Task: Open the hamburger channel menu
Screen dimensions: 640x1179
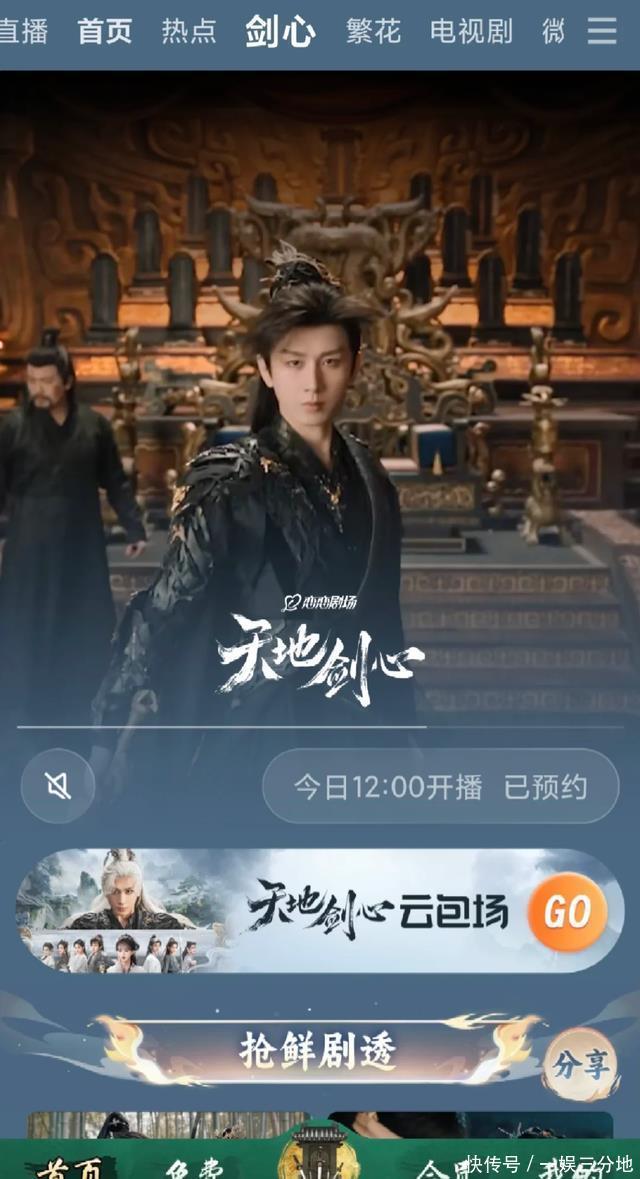Action: [x=602, y=31]
